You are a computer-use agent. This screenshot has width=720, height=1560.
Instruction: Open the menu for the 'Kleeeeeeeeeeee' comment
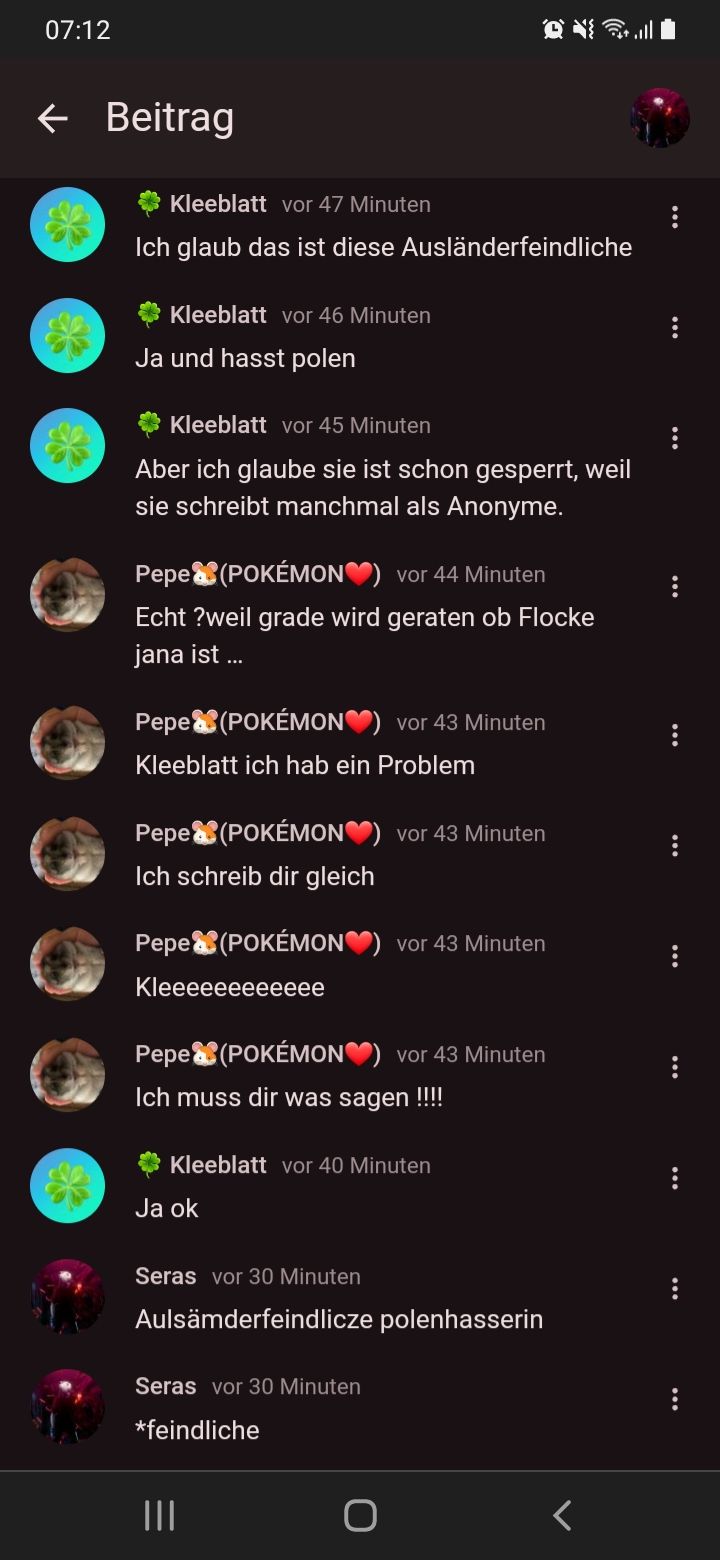(x=675, y=957)
